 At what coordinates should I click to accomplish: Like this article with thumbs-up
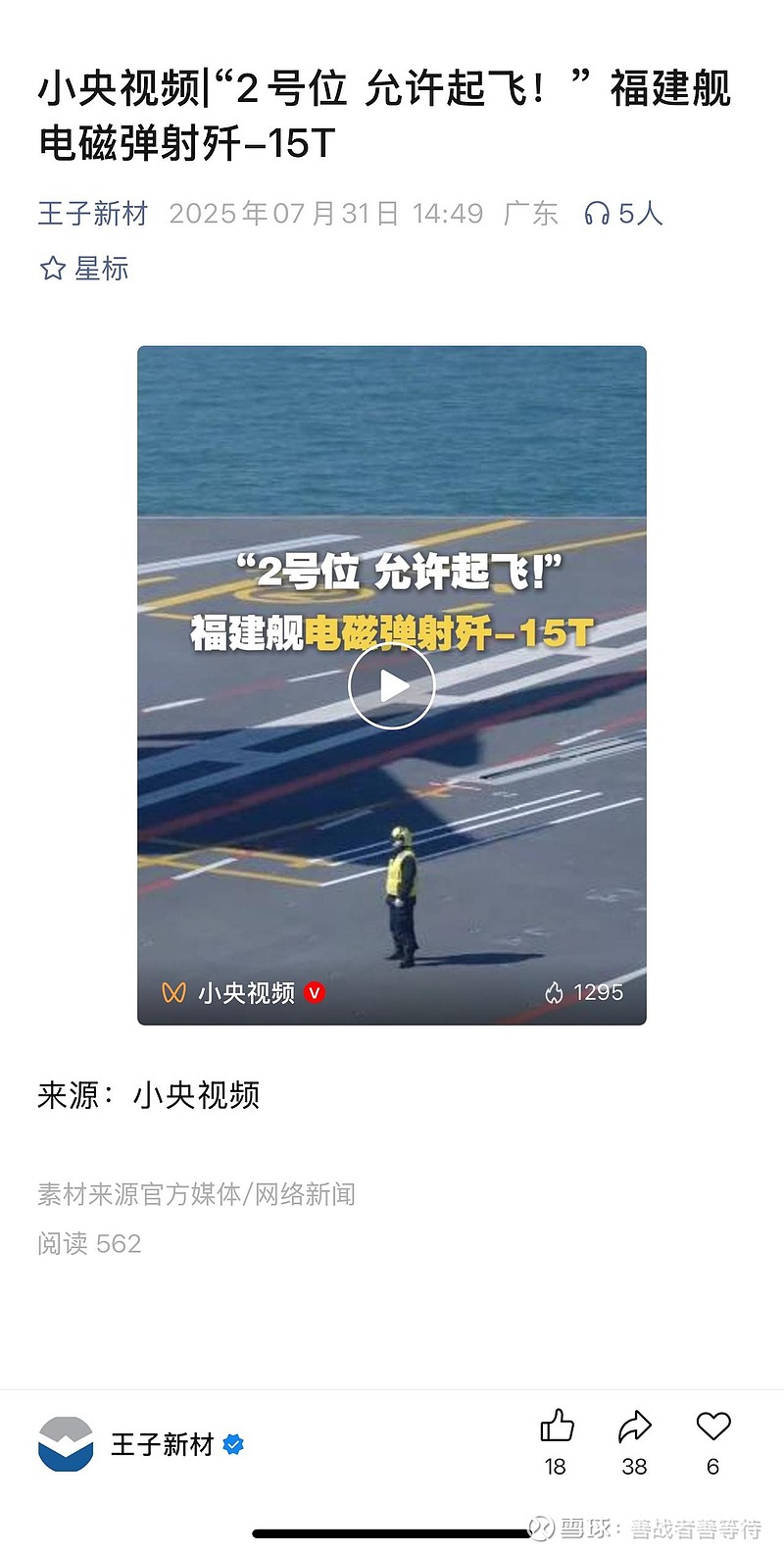pos(557,1427)
